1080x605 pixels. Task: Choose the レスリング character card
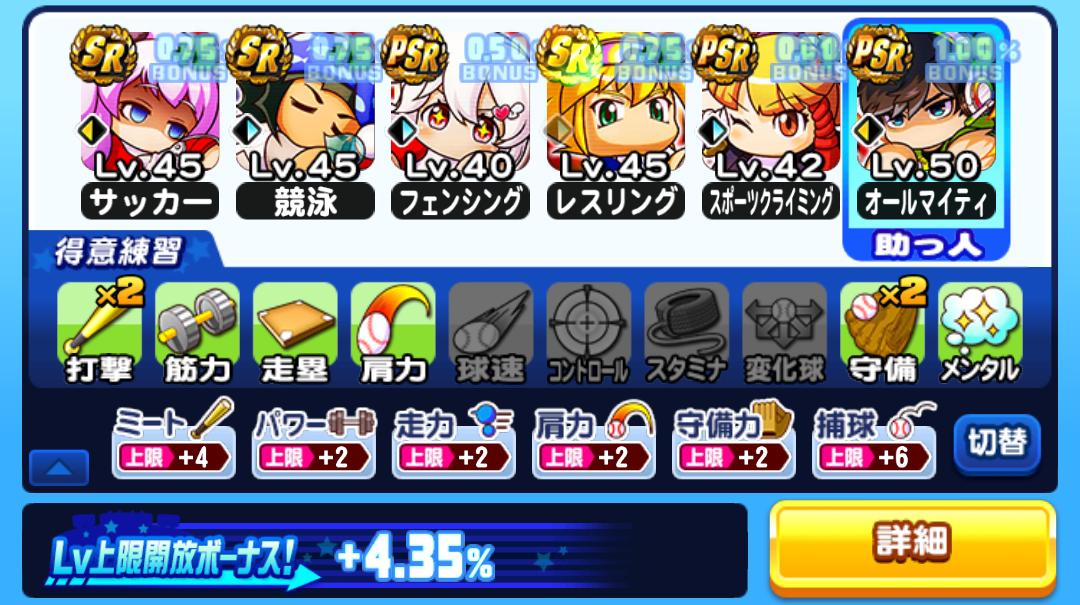click(614, 125)
